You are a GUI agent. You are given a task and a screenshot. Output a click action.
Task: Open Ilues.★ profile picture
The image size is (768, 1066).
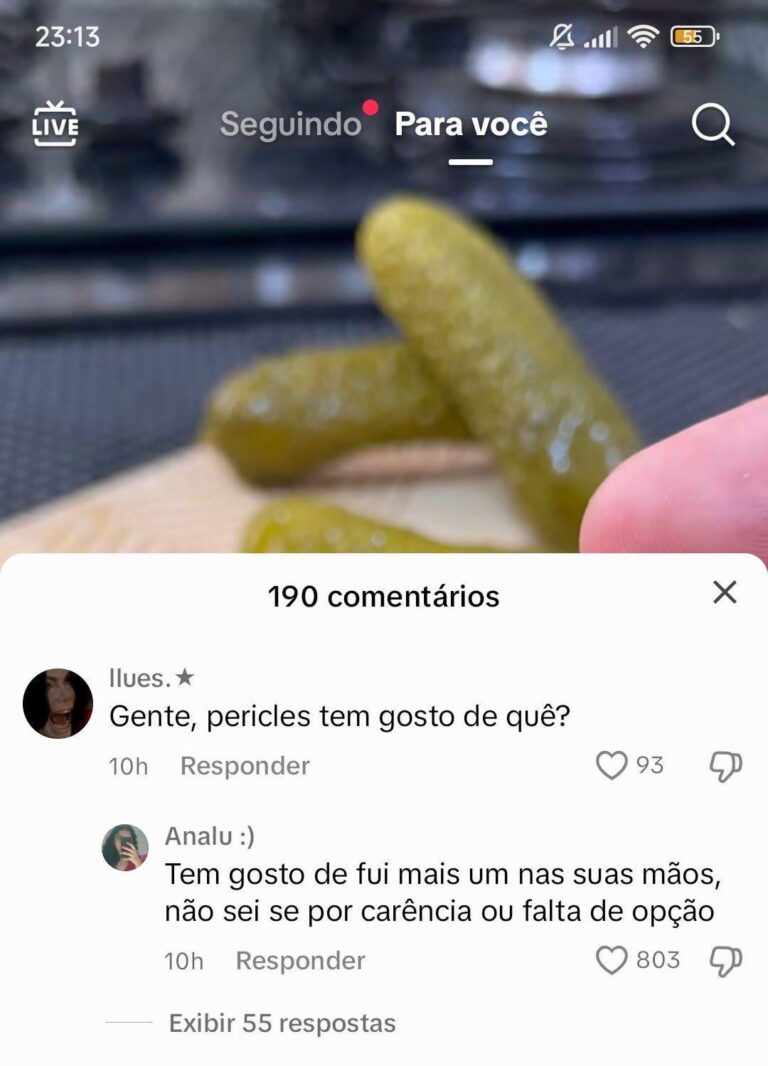point(58,703)
